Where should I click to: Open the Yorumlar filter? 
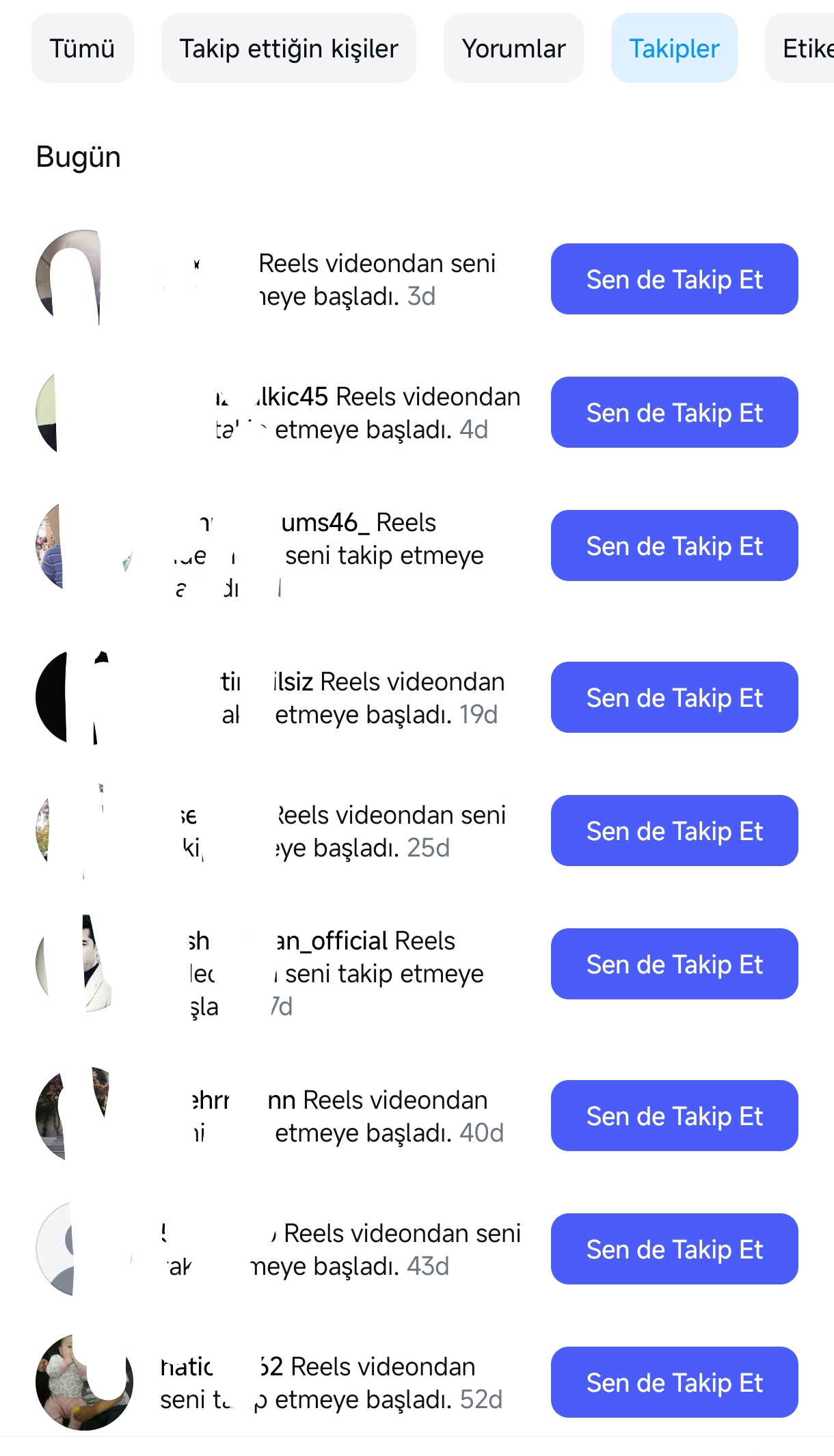pyautogui.click(x=513, y=49)
